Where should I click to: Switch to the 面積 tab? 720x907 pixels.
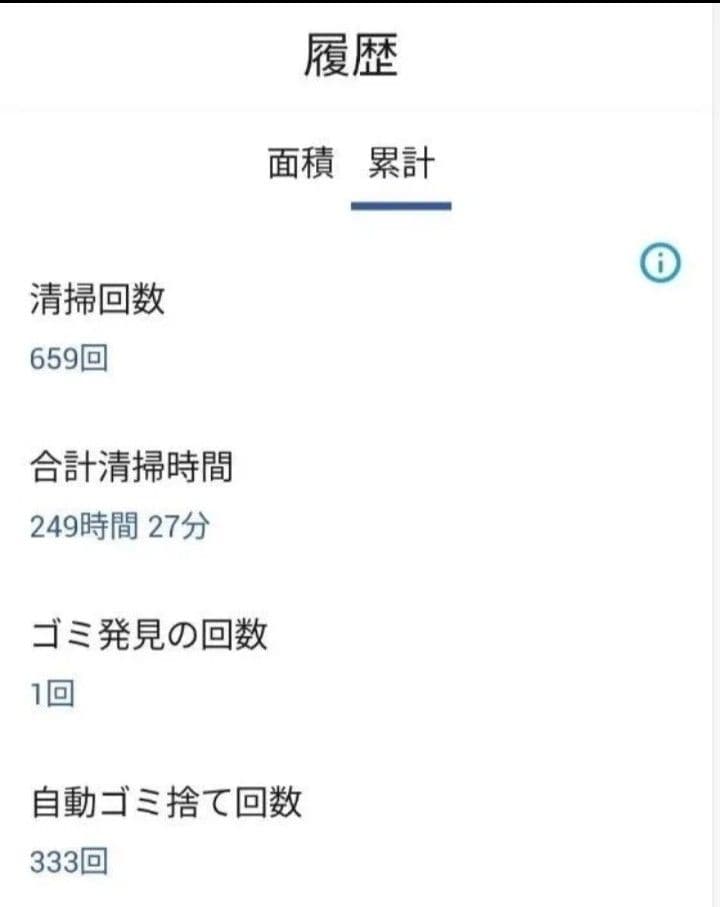300,163
